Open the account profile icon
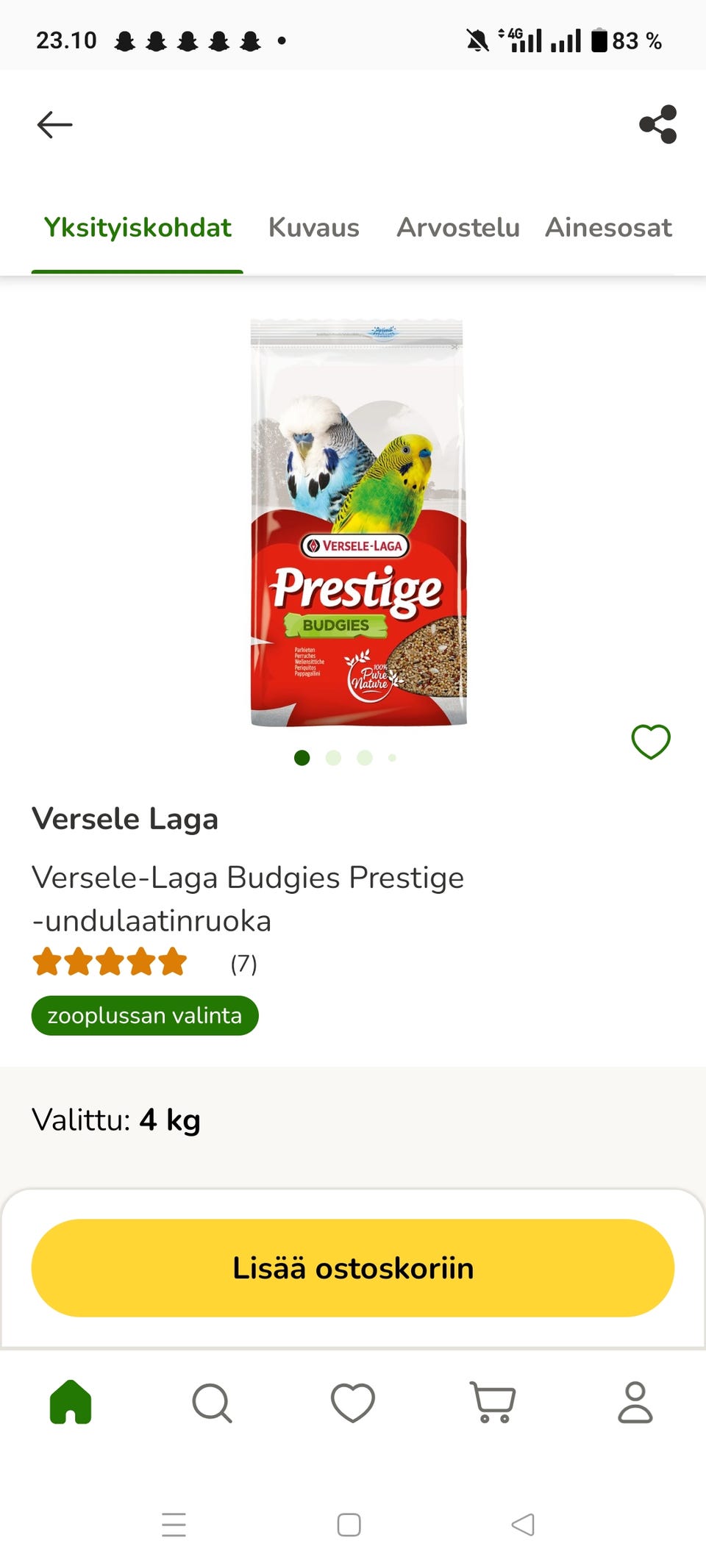The height and width of the screenshot is (1568, 706). tap(634, 1402)
